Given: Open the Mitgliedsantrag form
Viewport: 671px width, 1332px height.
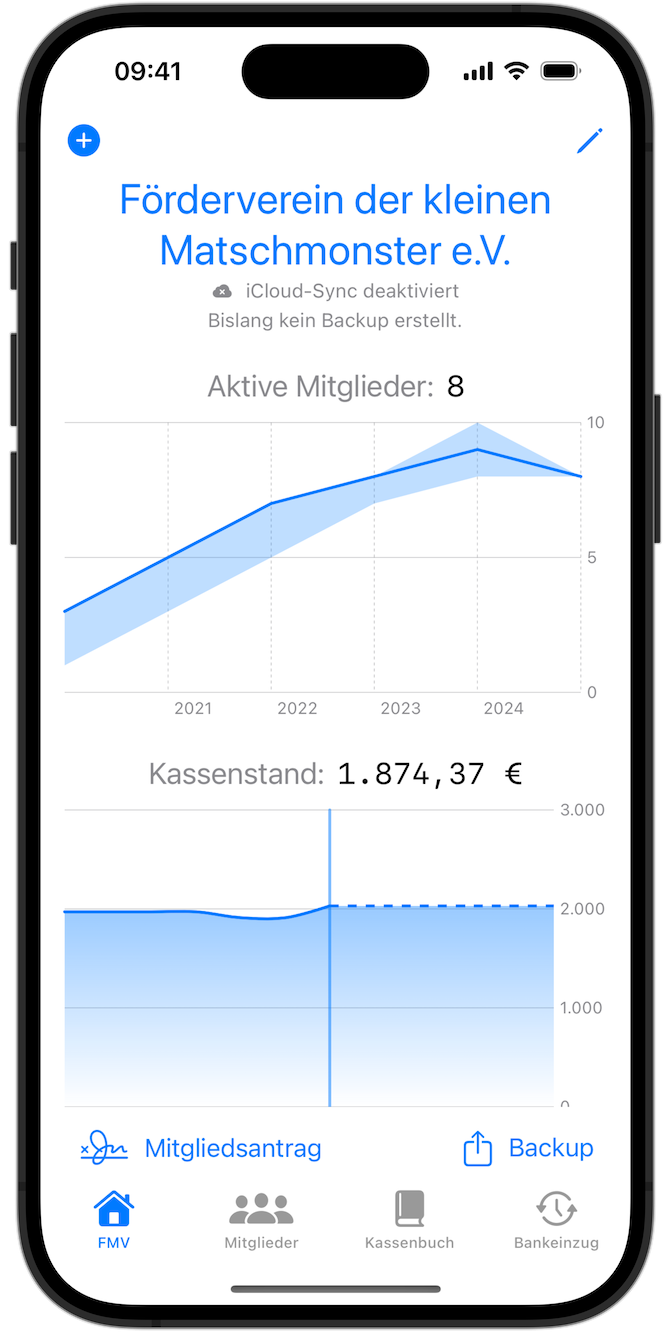Looking at the screenshot, I should (201, 1148).
